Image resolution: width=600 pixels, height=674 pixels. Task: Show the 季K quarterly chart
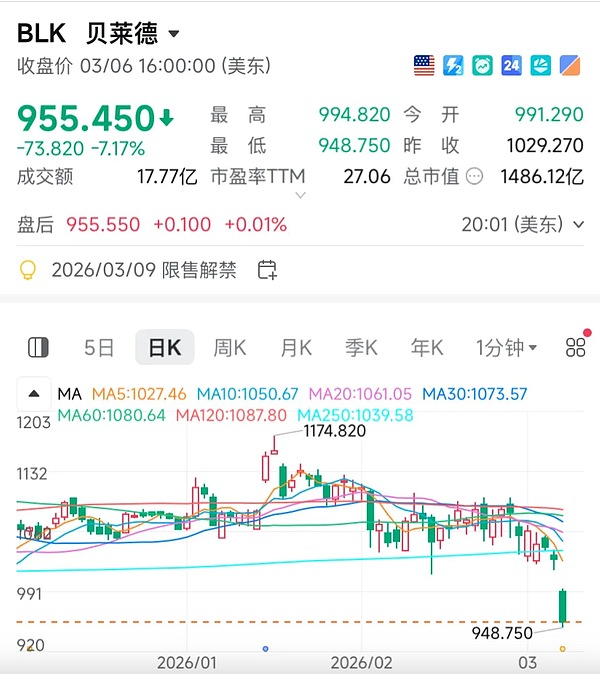click(x=361, y=347)
